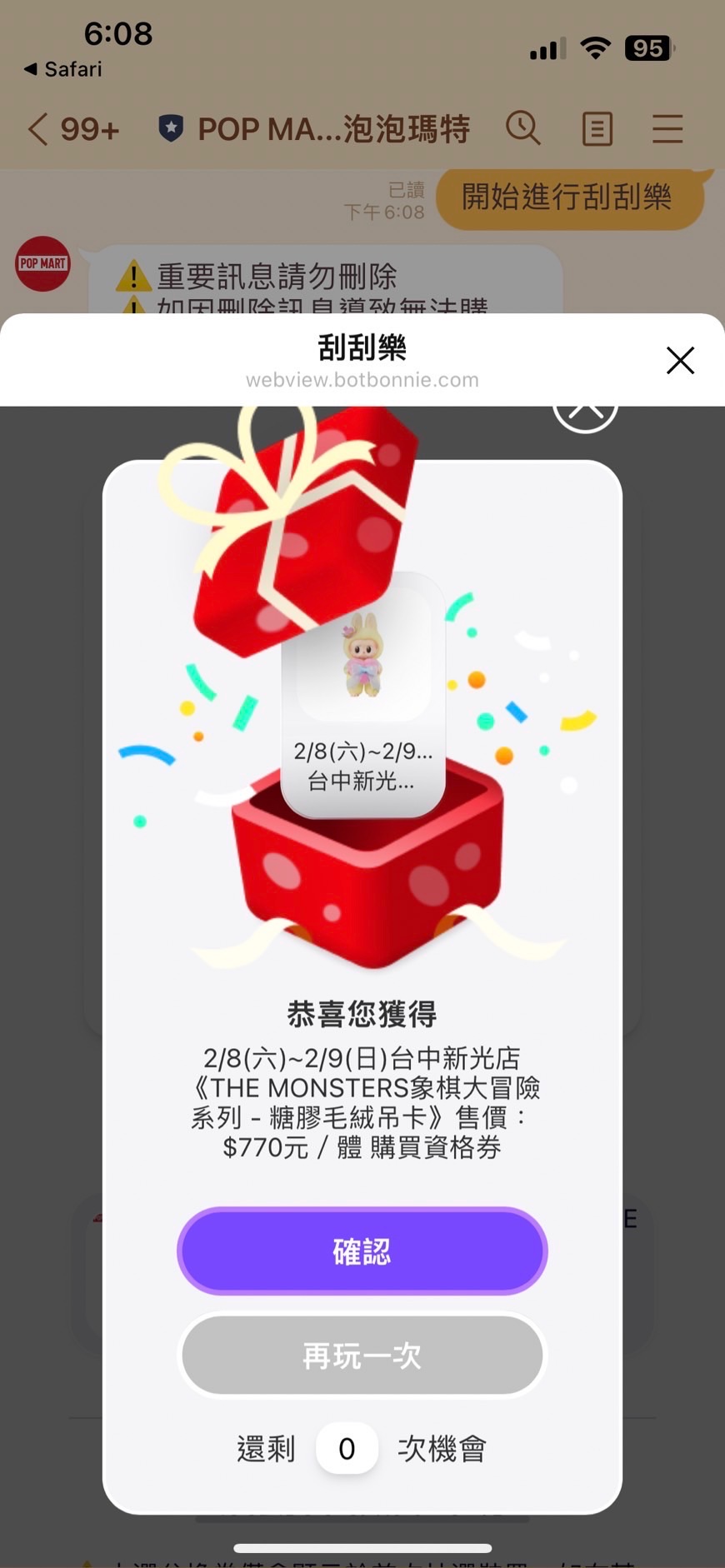Screen dimensions: 725x1568
Task: Open the chat notes icon
Action: coord(597,129)
